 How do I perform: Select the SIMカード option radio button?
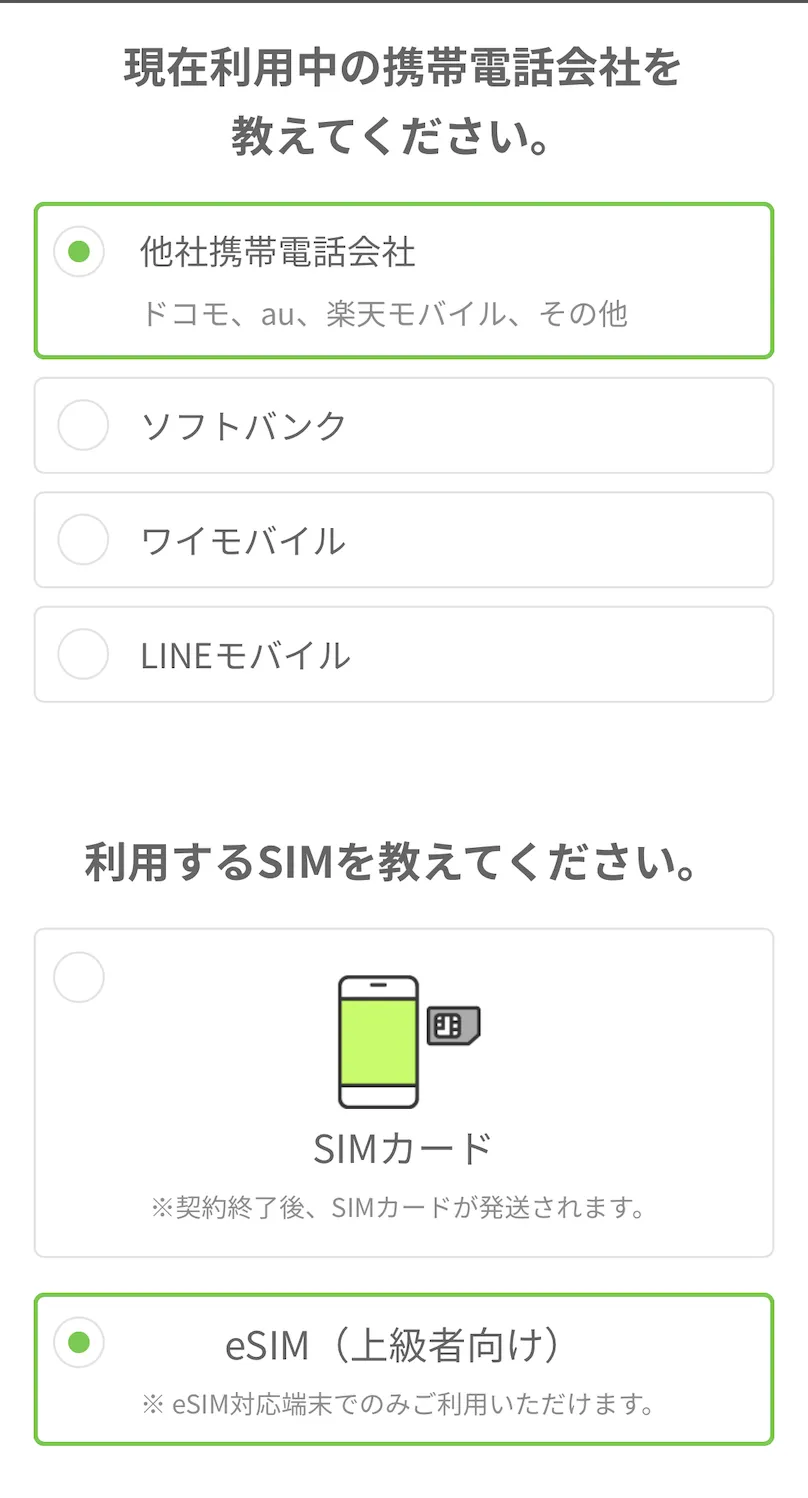79,978
